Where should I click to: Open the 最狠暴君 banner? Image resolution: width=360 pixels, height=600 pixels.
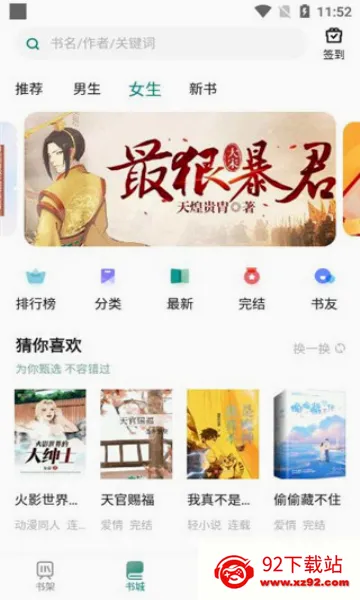(180, 179)
